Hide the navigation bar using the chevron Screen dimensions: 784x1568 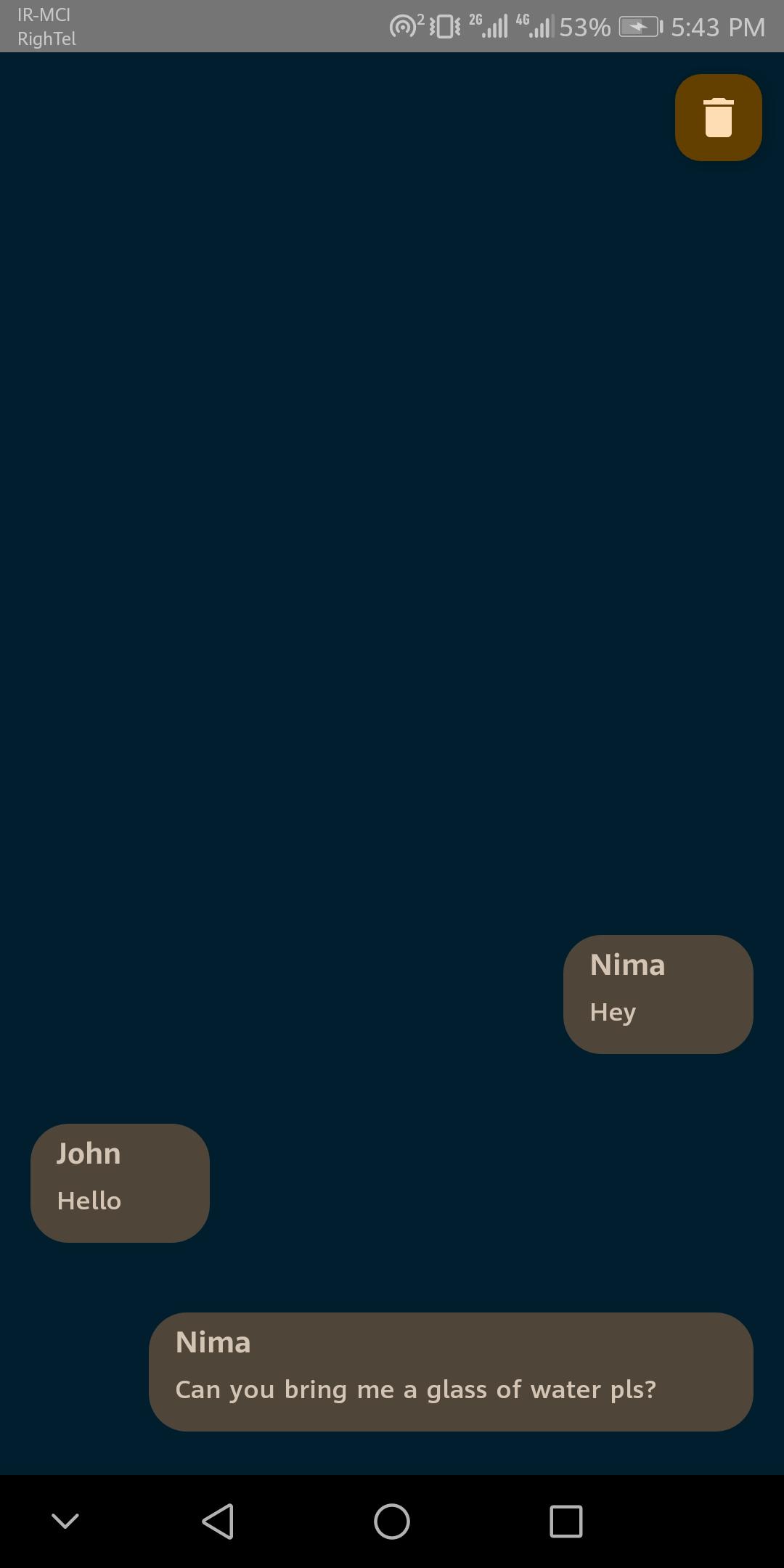pos(65,1521)
